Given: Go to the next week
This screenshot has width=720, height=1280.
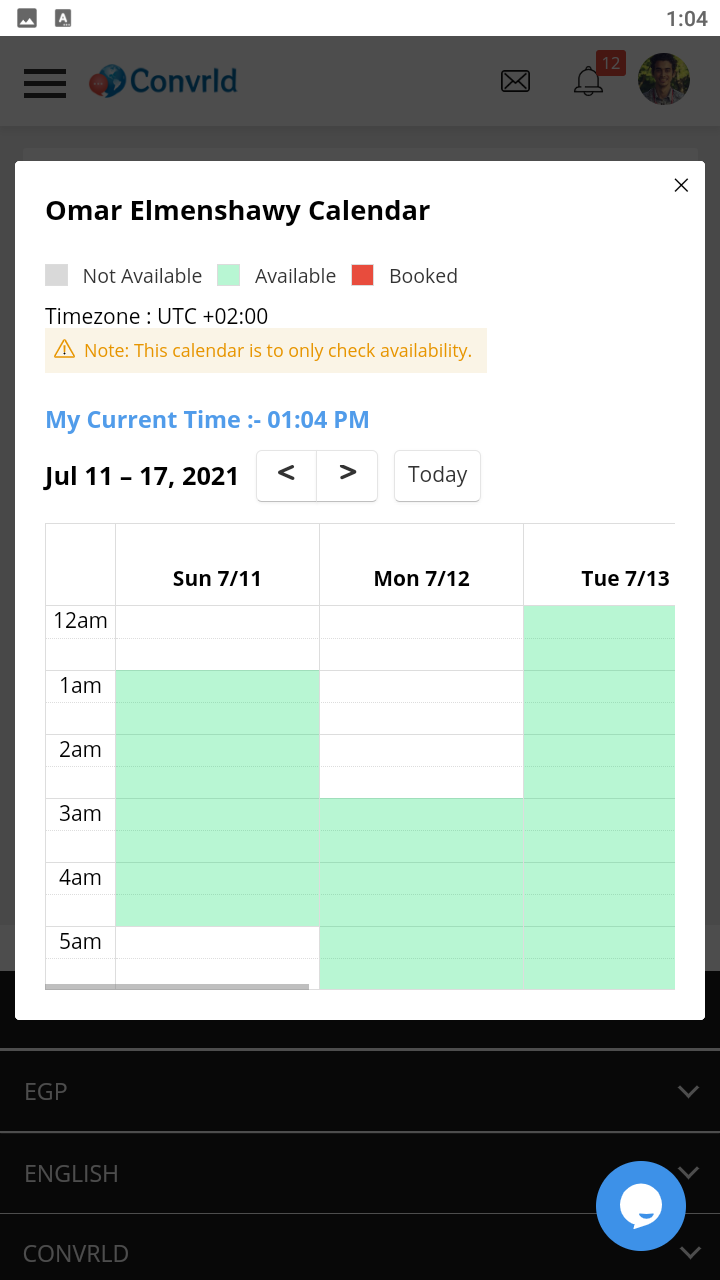Looking at the screenshot, I should (347, 475).
